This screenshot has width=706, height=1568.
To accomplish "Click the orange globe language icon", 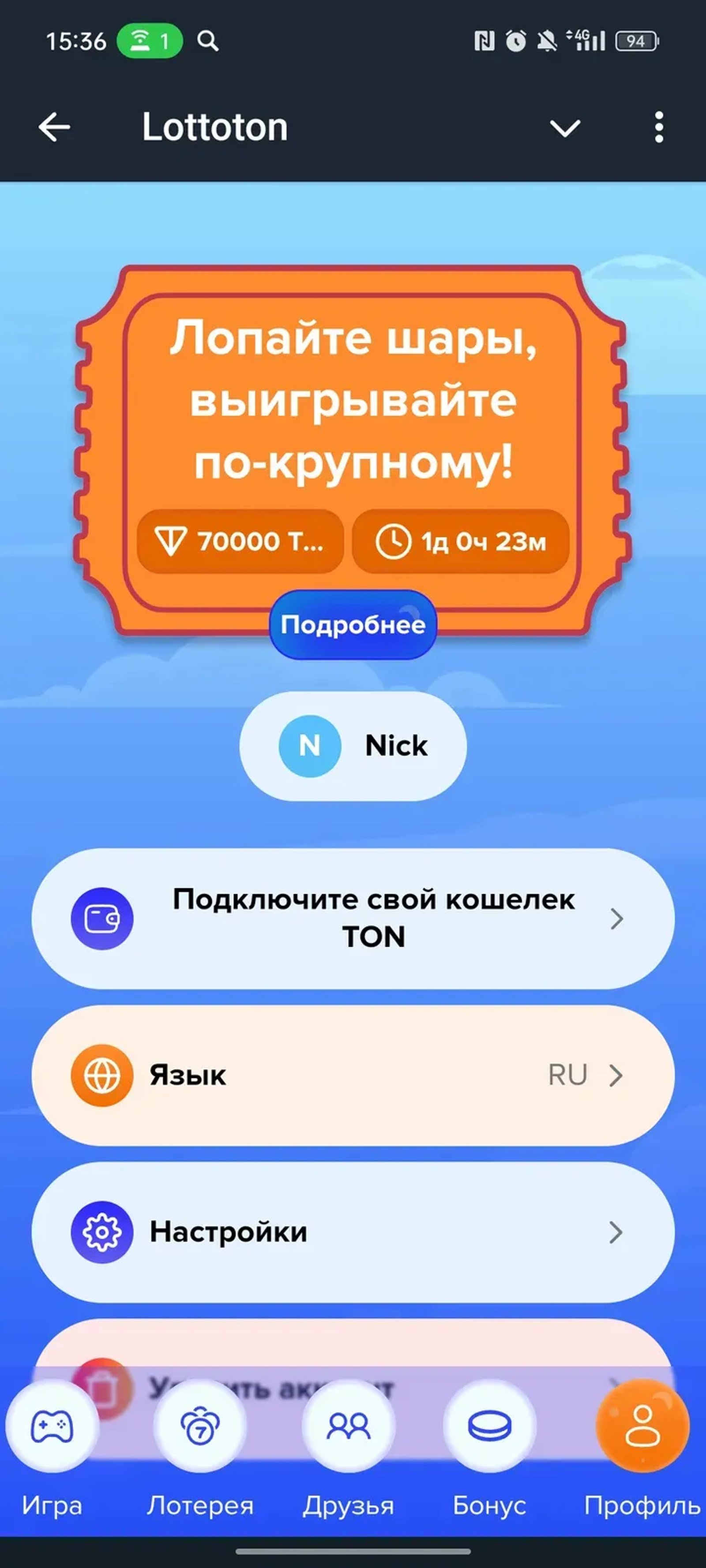I will [102, 1075].
